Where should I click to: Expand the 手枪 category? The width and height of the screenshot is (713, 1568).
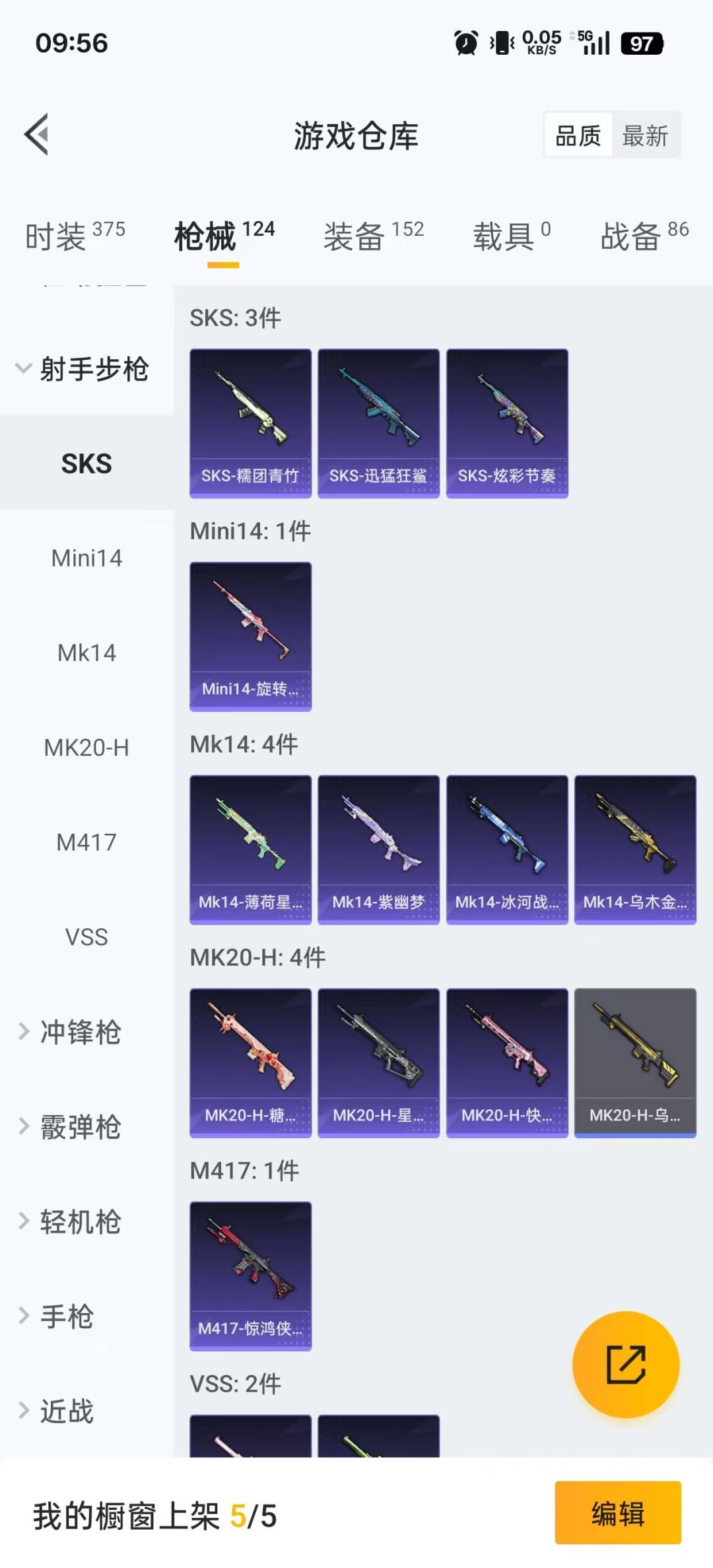click(x=67, y=1316)
